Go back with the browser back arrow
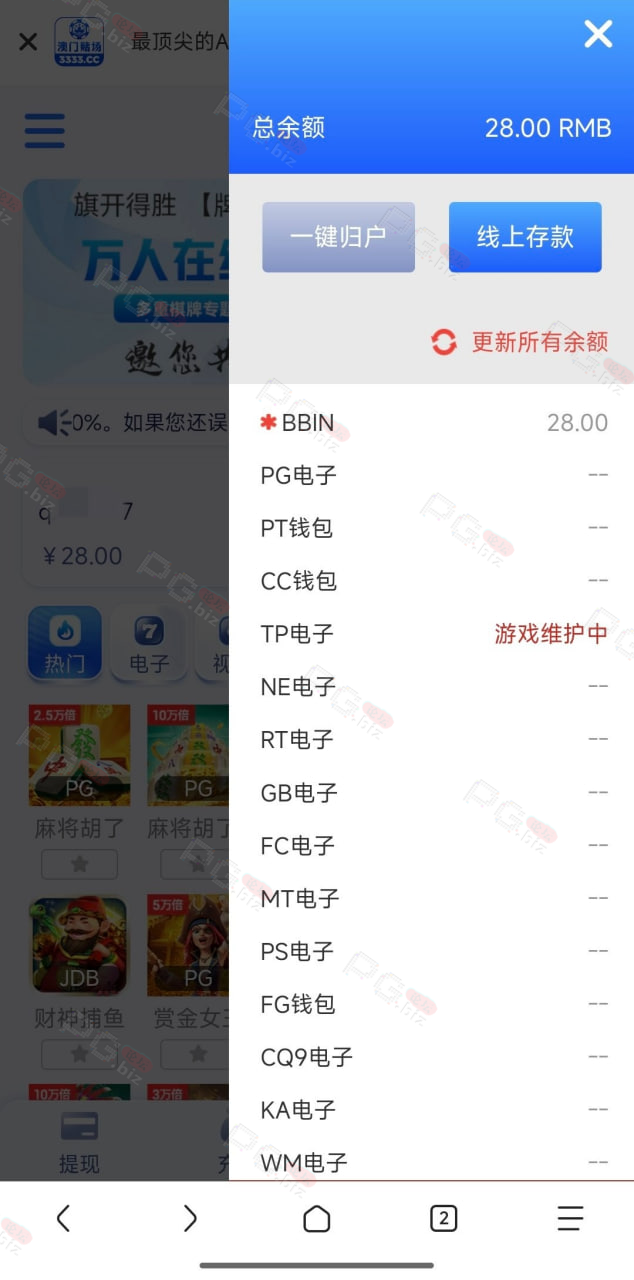This screenshot has height=1280, width=634. pos(63,1218)
